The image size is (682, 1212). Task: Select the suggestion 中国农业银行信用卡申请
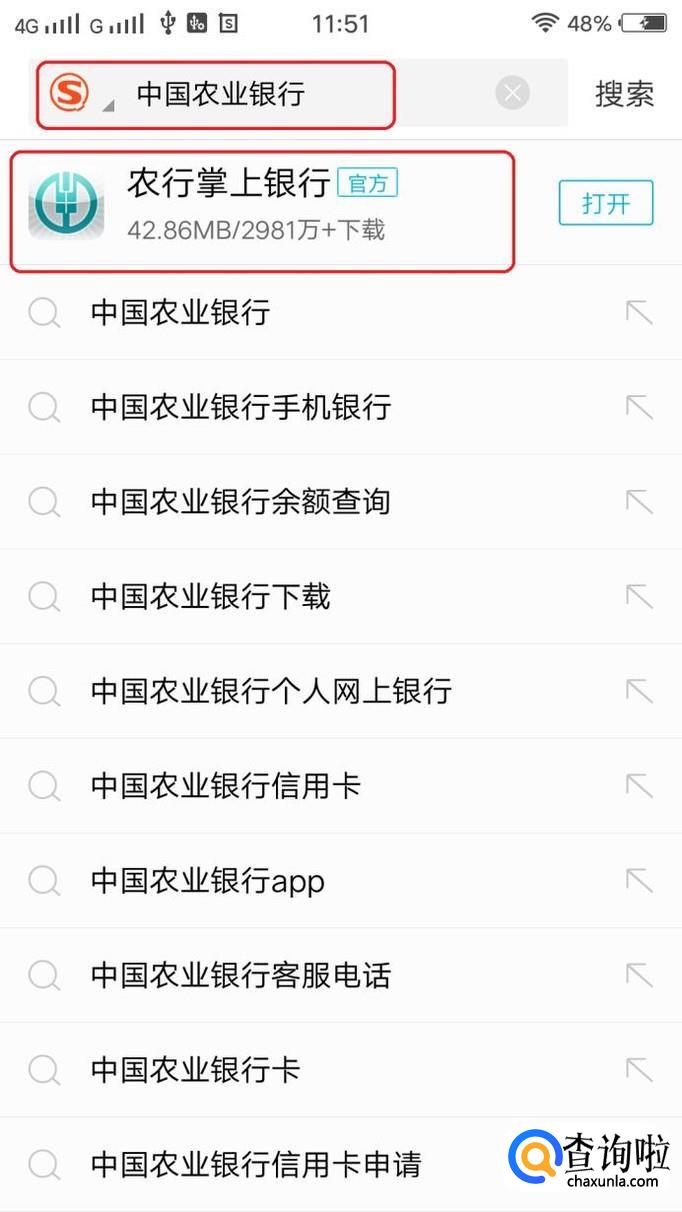click(255, 1164)
